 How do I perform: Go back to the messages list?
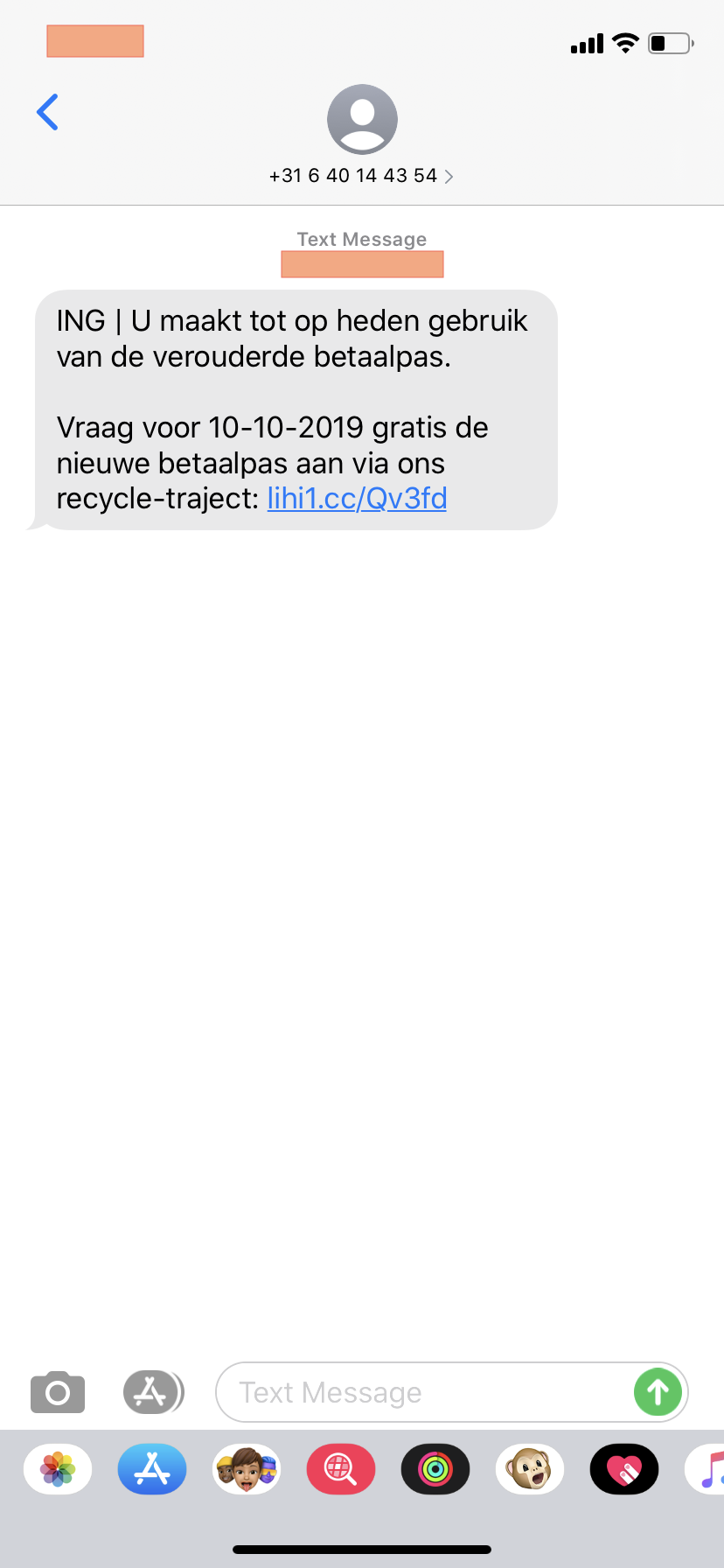click(x=48, y=112)
